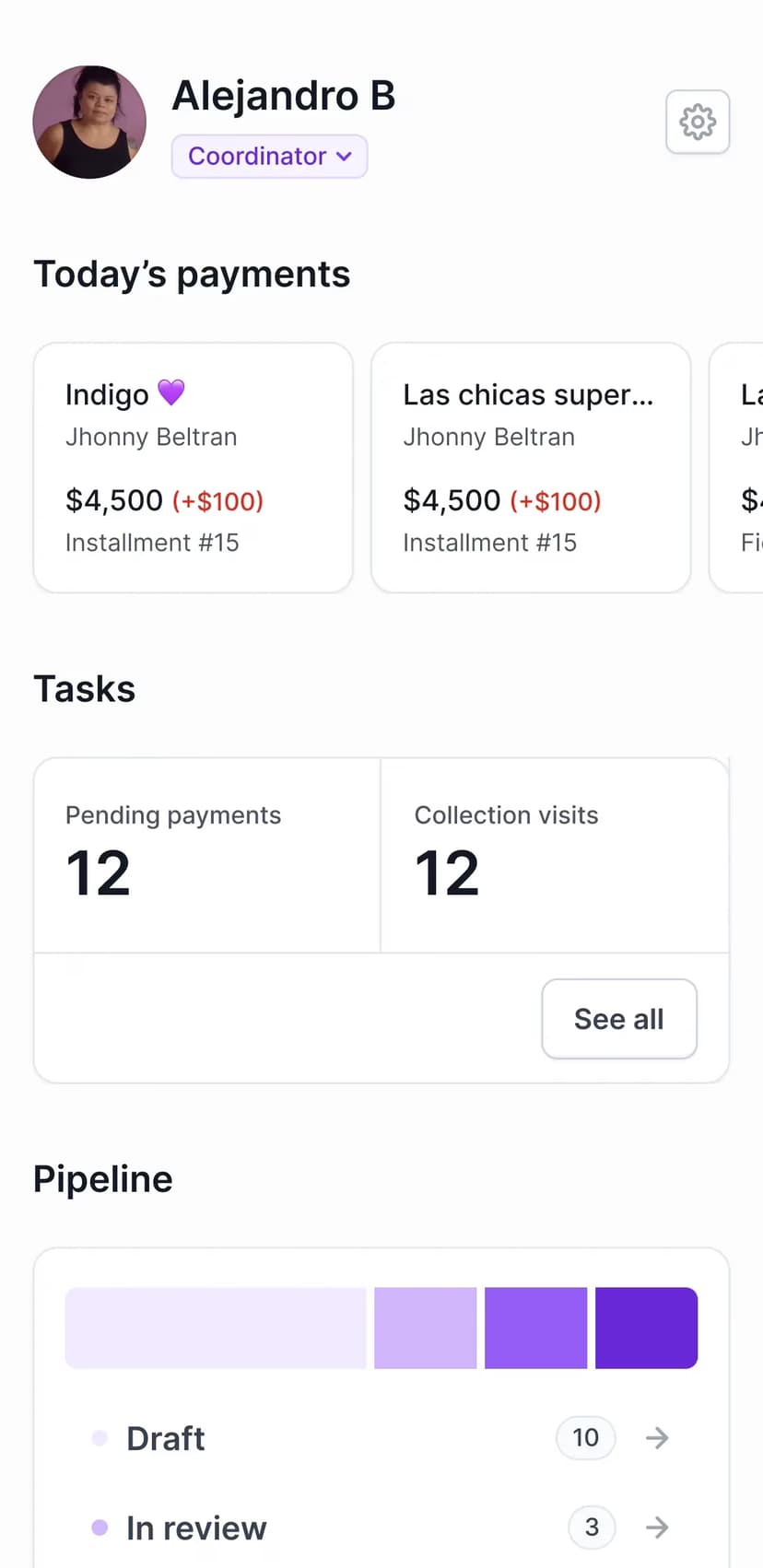Open the settings gear icon

coord(698,122)
